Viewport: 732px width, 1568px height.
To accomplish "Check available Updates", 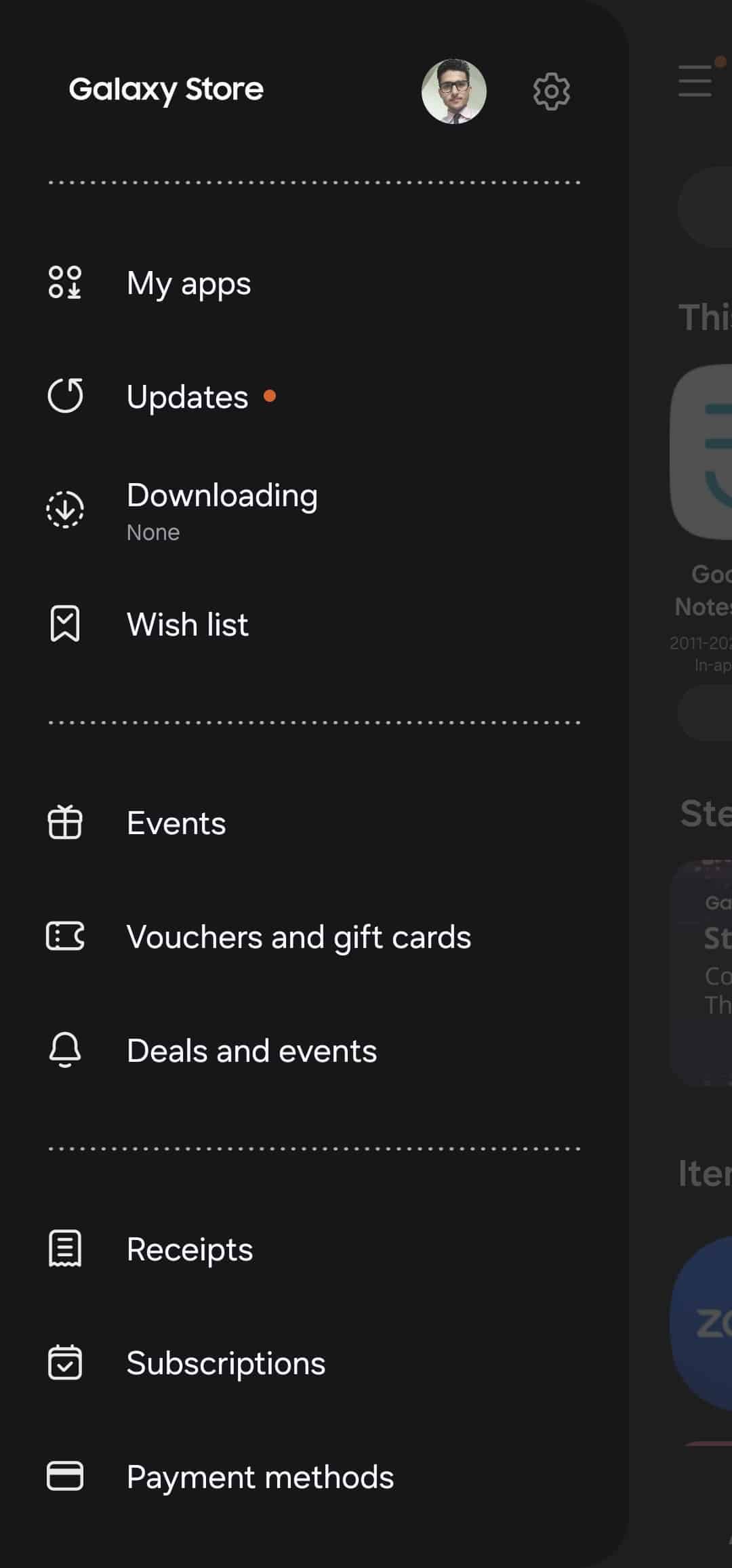I will coord(187,397).
